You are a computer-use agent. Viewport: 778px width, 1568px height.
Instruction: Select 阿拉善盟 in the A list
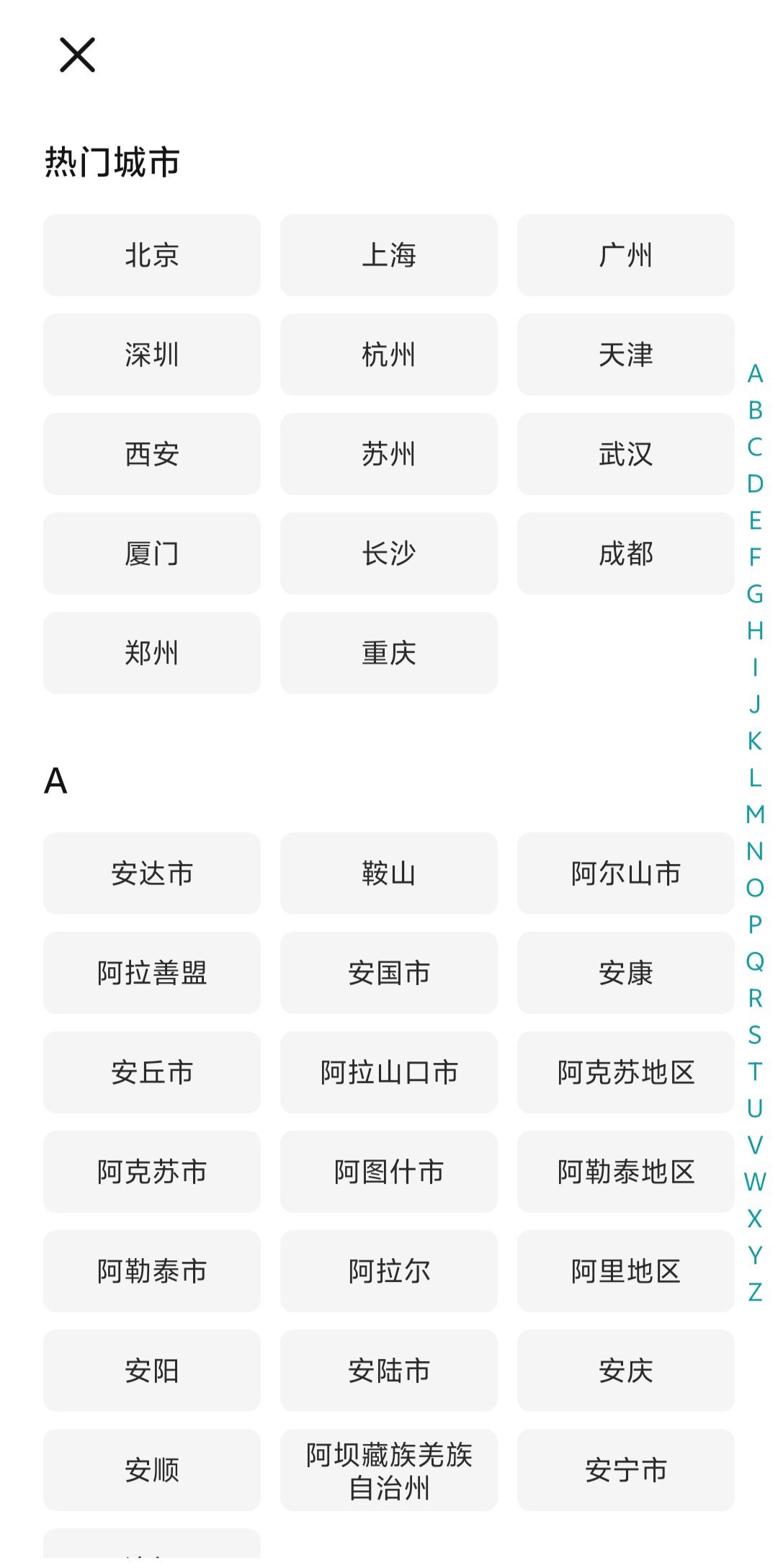(x=152, y=973)
